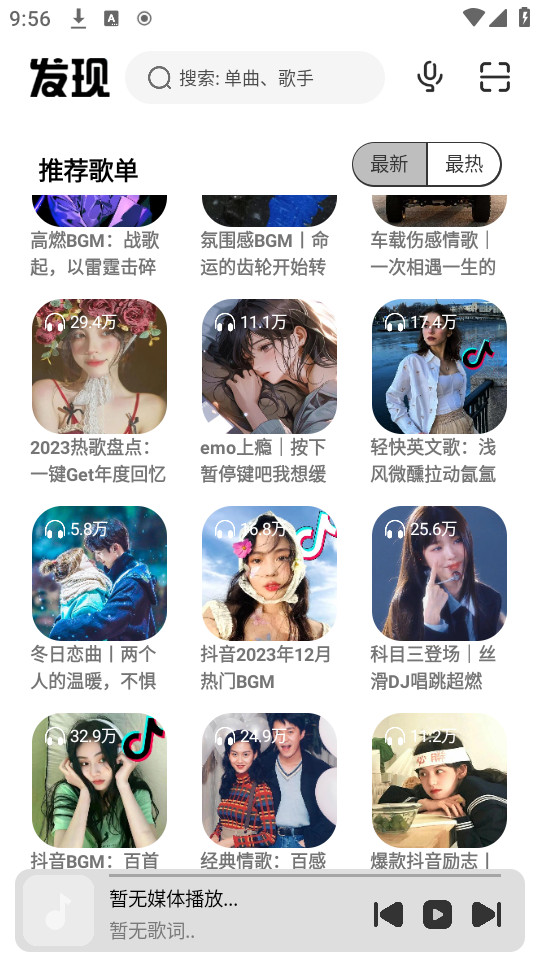This screenshot has height=960, width=540.
Task: Skip to the previous track
Action: click(x=388, y=915)
